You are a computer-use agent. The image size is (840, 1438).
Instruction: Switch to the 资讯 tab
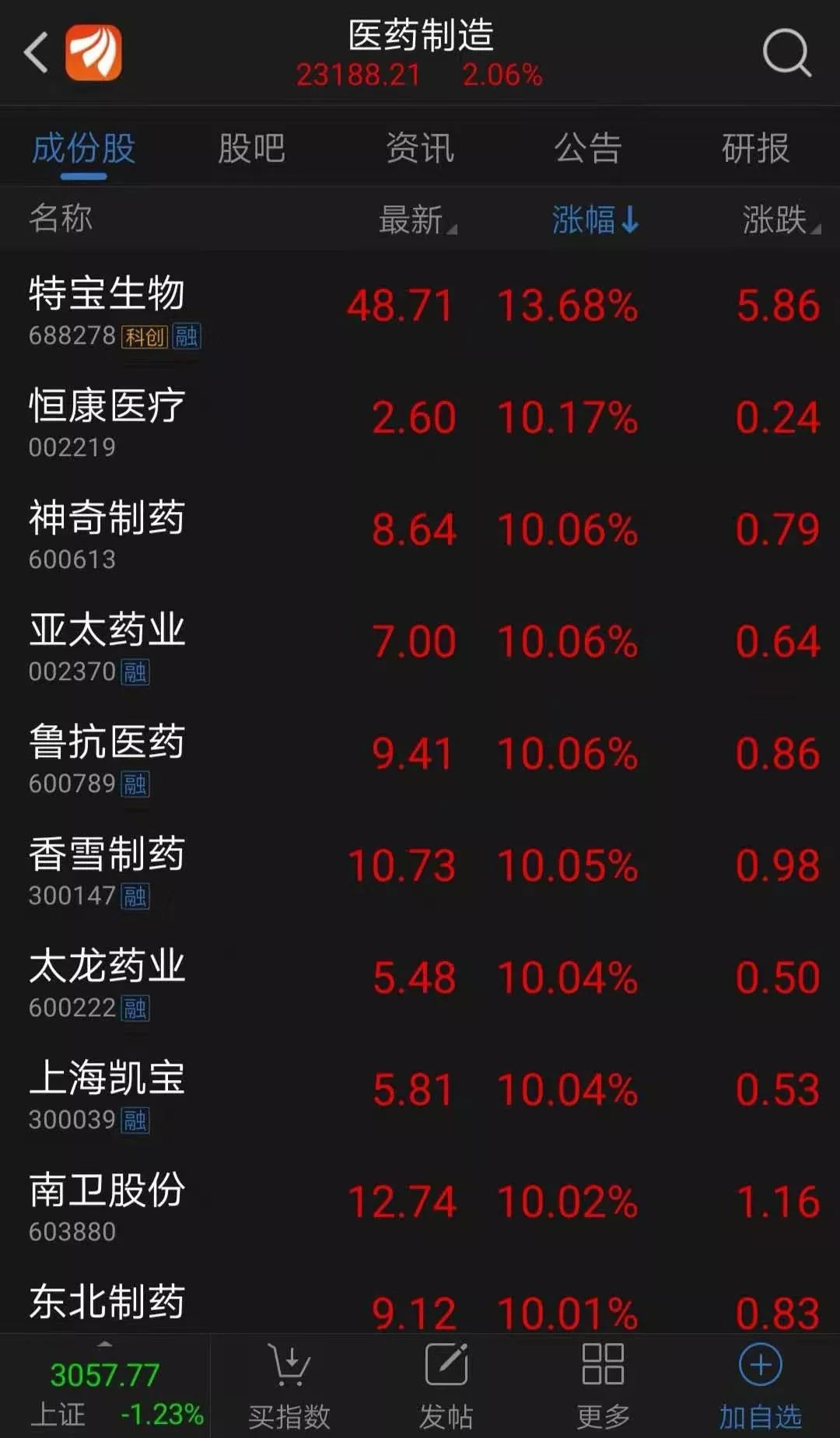(420, 148)
